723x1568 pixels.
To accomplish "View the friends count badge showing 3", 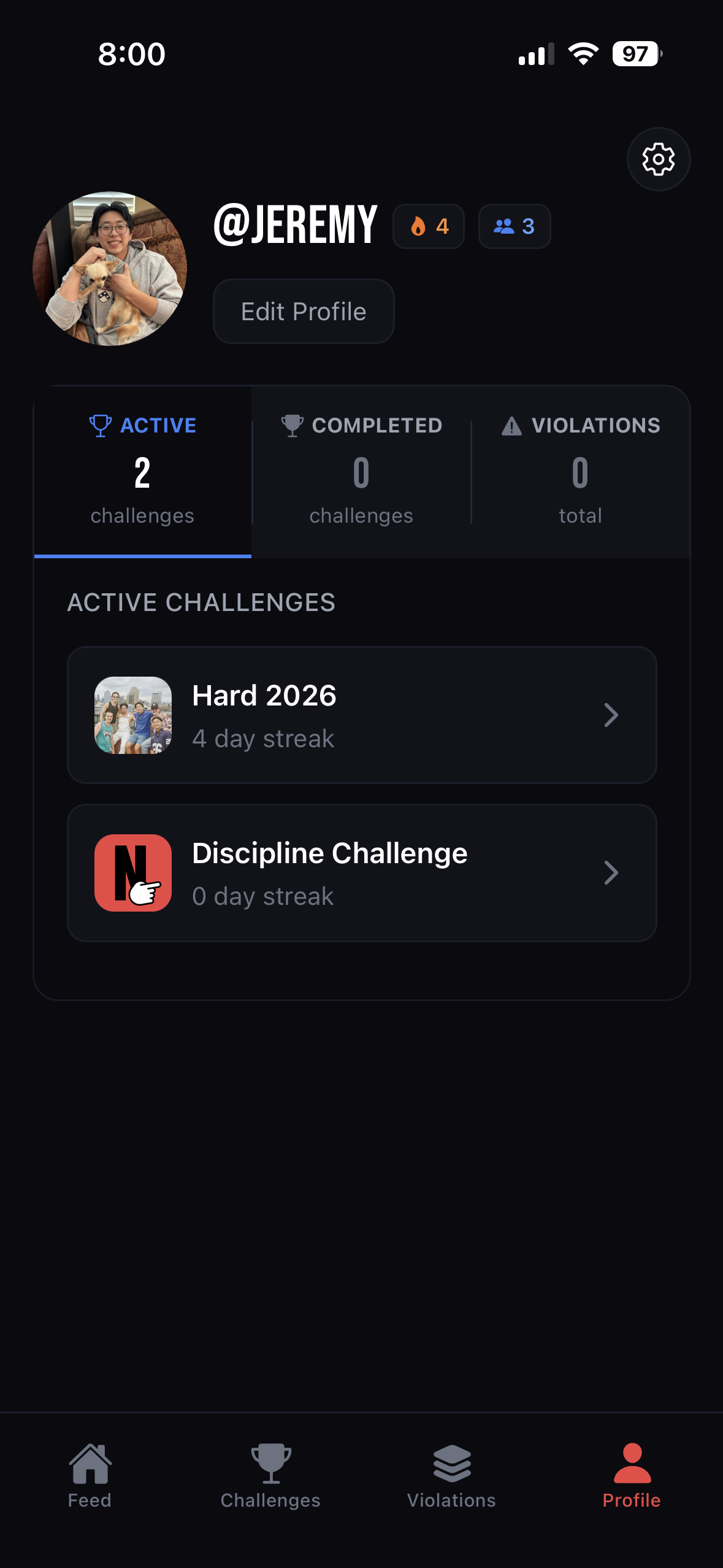I will pyautogui.click(x=515, y=226).
